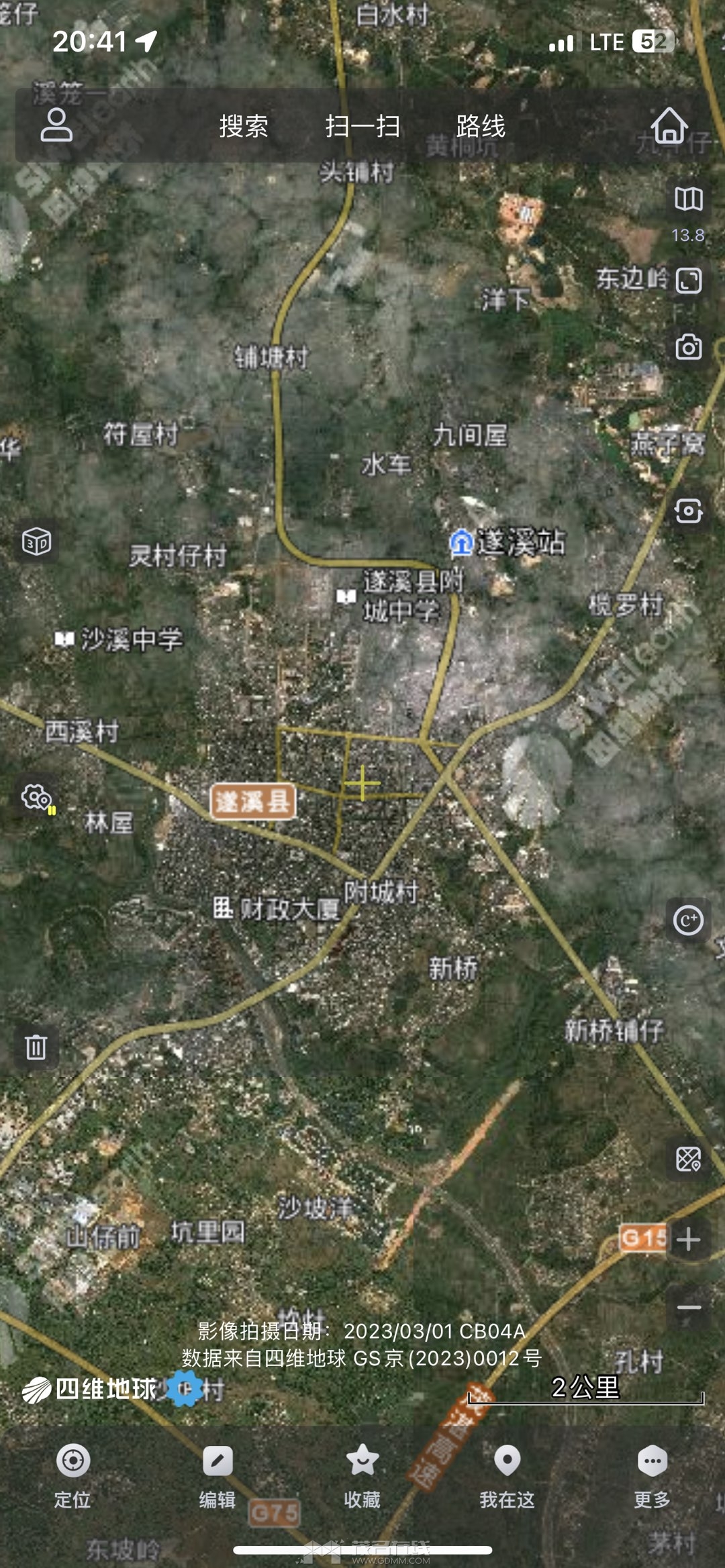Tap the camera screenshot icon
Screen dimensions: 725x1568
[689, 347]
